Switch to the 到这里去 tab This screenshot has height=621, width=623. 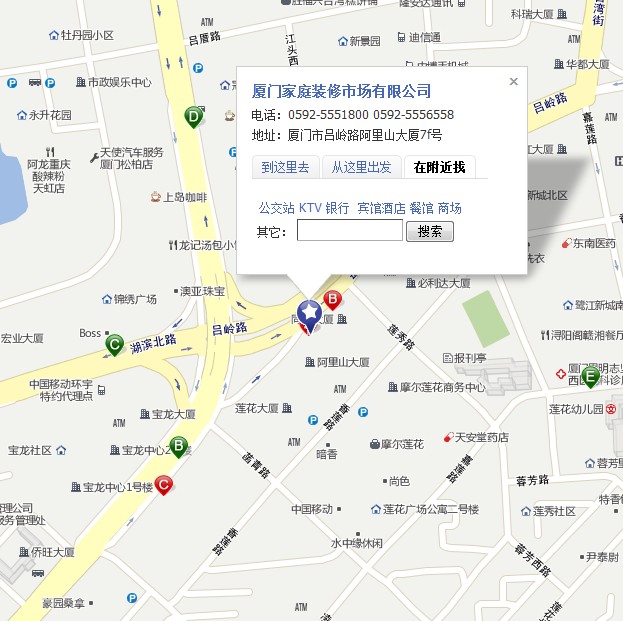[285, 167]
